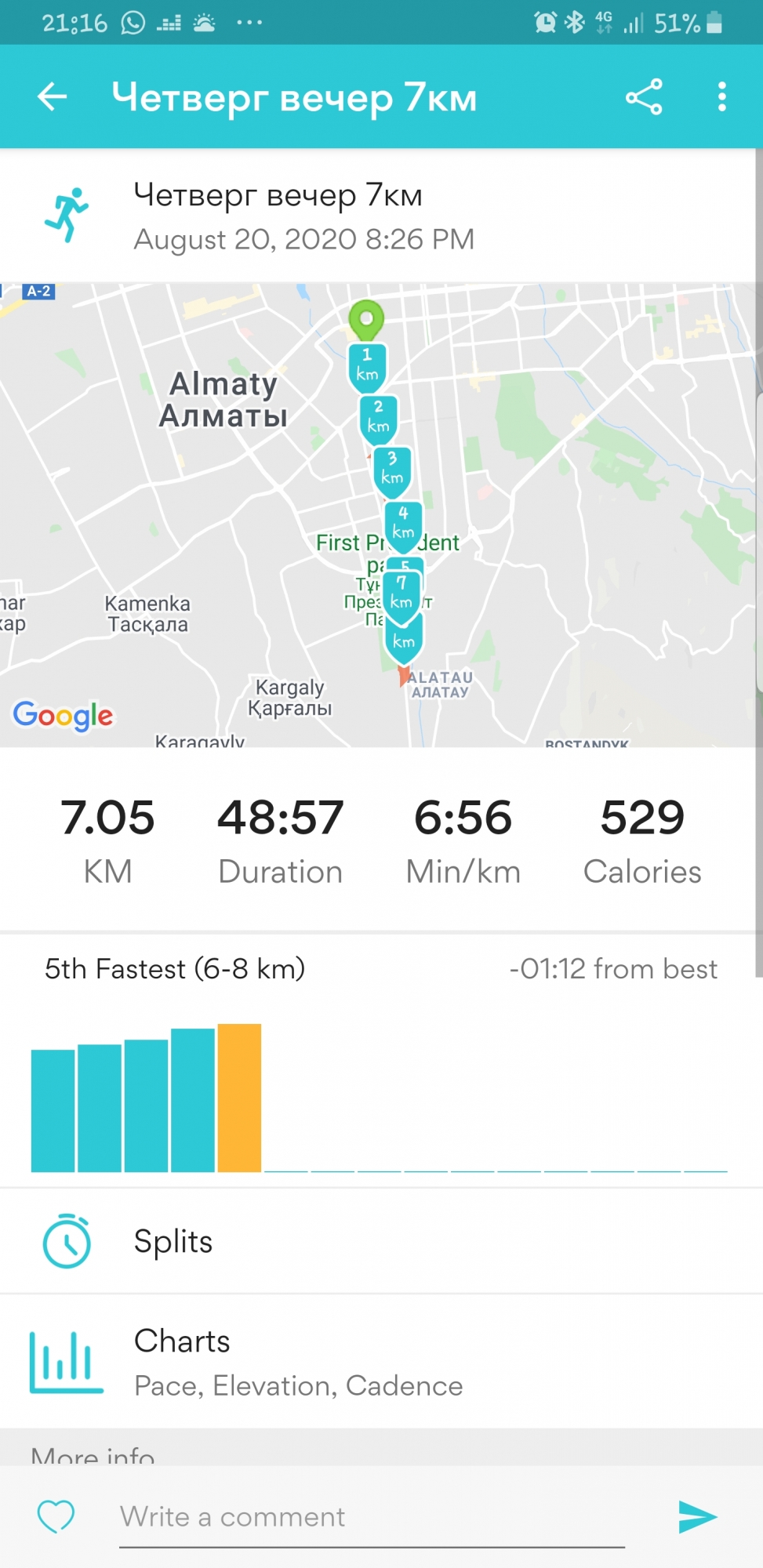Image resolution: width=763 pixels, height=1568 pixels.
Task: Like this activity with the heart
Action: [56, 1516]
